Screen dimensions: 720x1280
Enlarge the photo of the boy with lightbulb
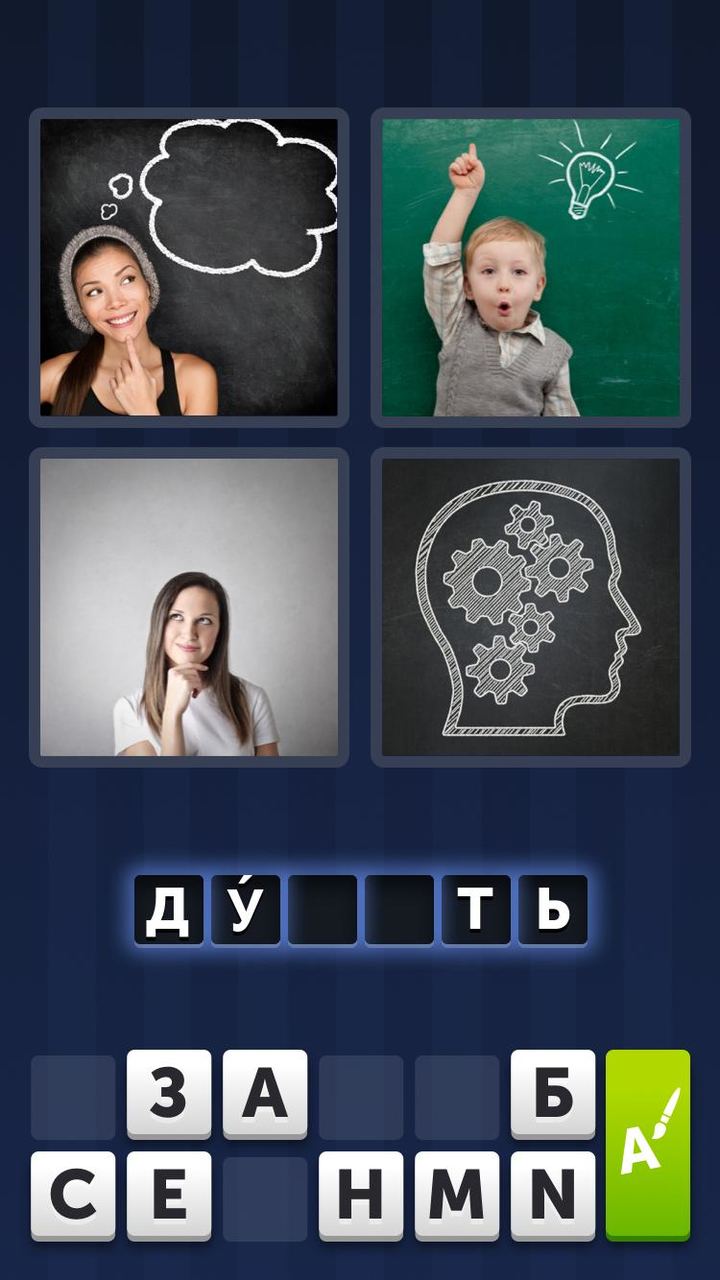[530, 267]
